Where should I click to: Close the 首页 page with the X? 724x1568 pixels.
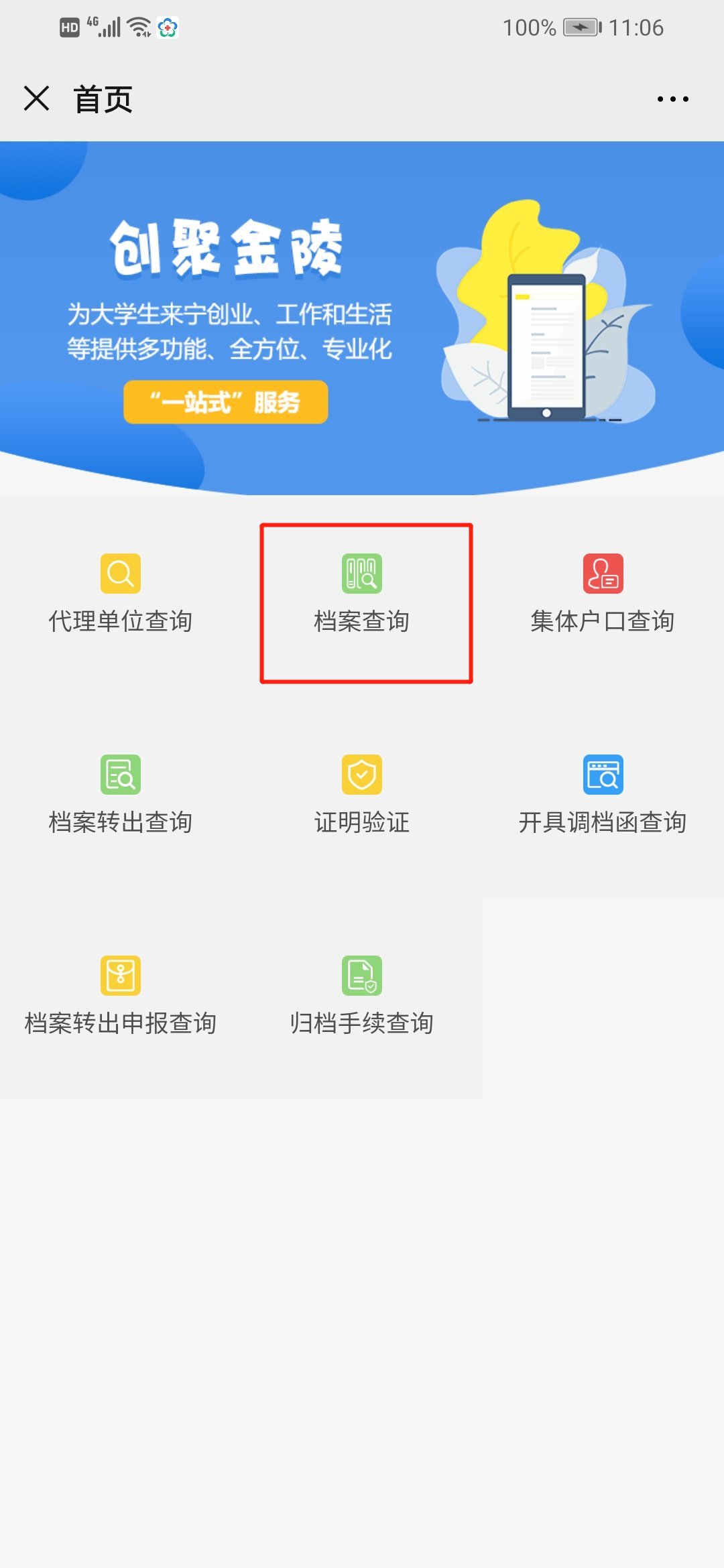point(37,99)
